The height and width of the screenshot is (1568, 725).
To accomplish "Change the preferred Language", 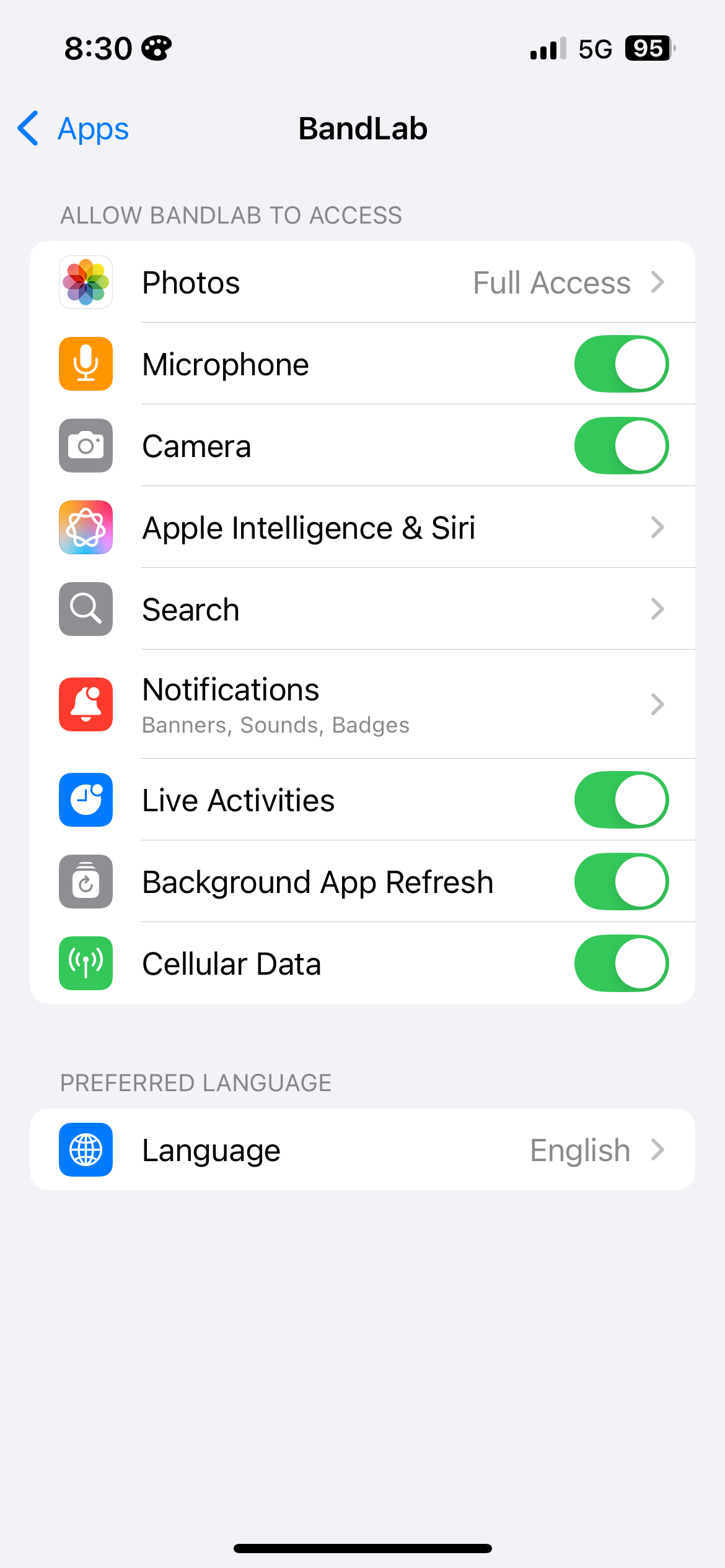I will [x=362, y=1150].
